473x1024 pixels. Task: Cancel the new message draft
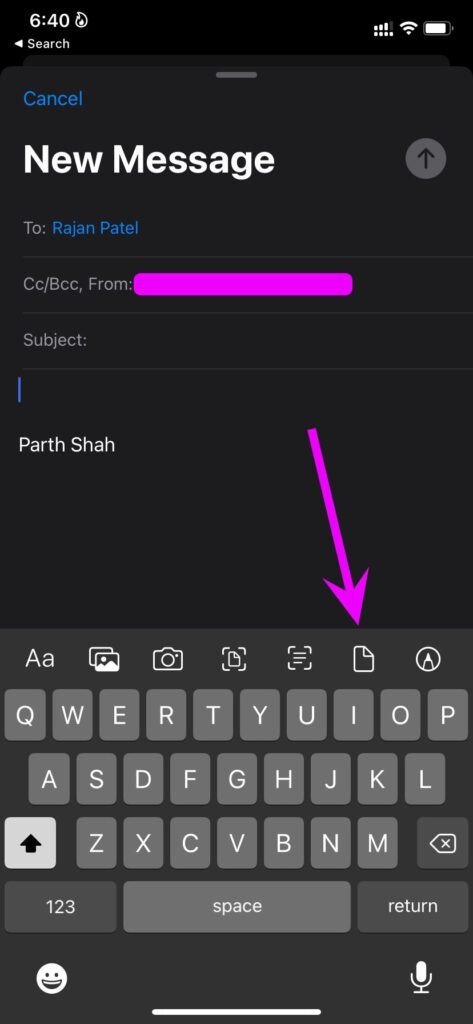pyautogui.click(x=53, y=99)
